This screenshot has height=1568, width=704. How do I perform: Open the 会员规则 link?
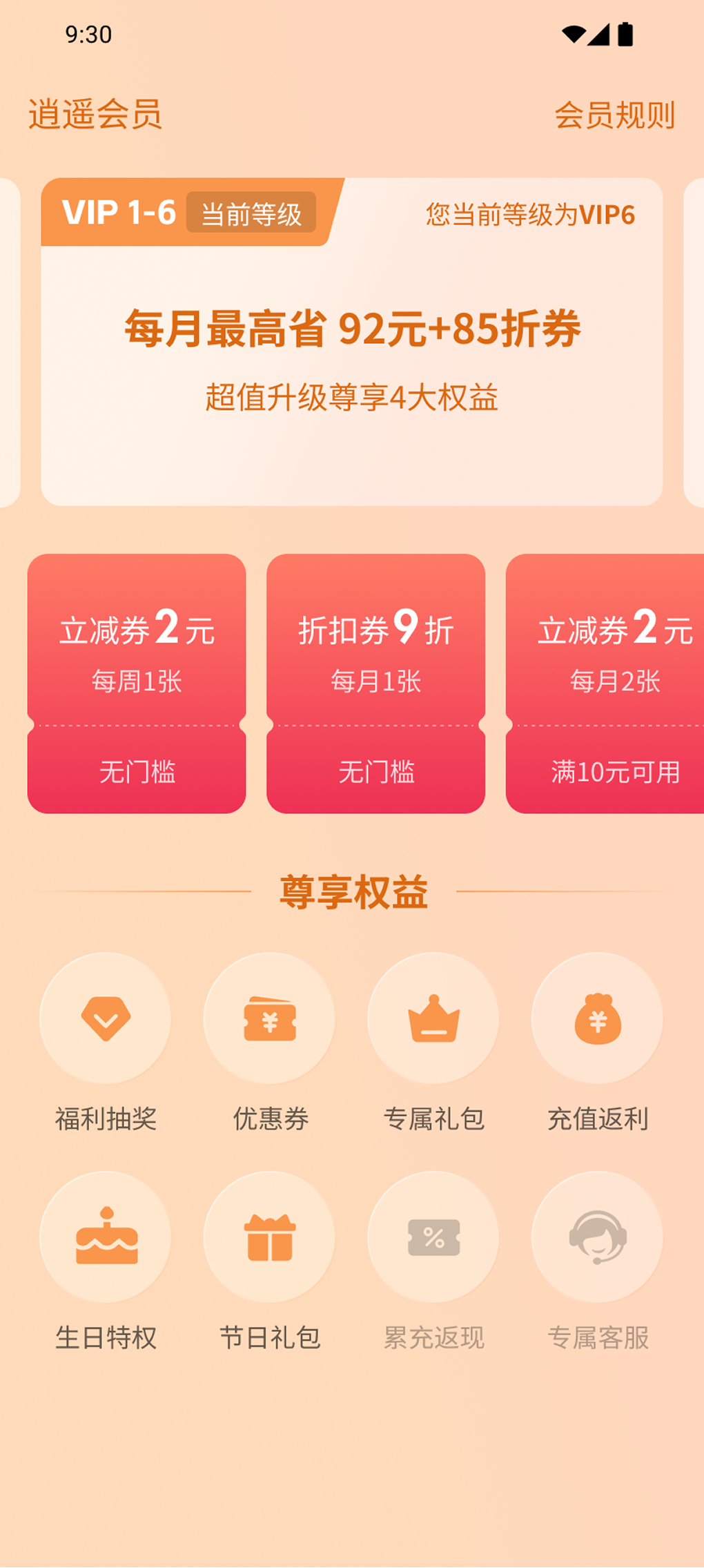click(614, 115)
